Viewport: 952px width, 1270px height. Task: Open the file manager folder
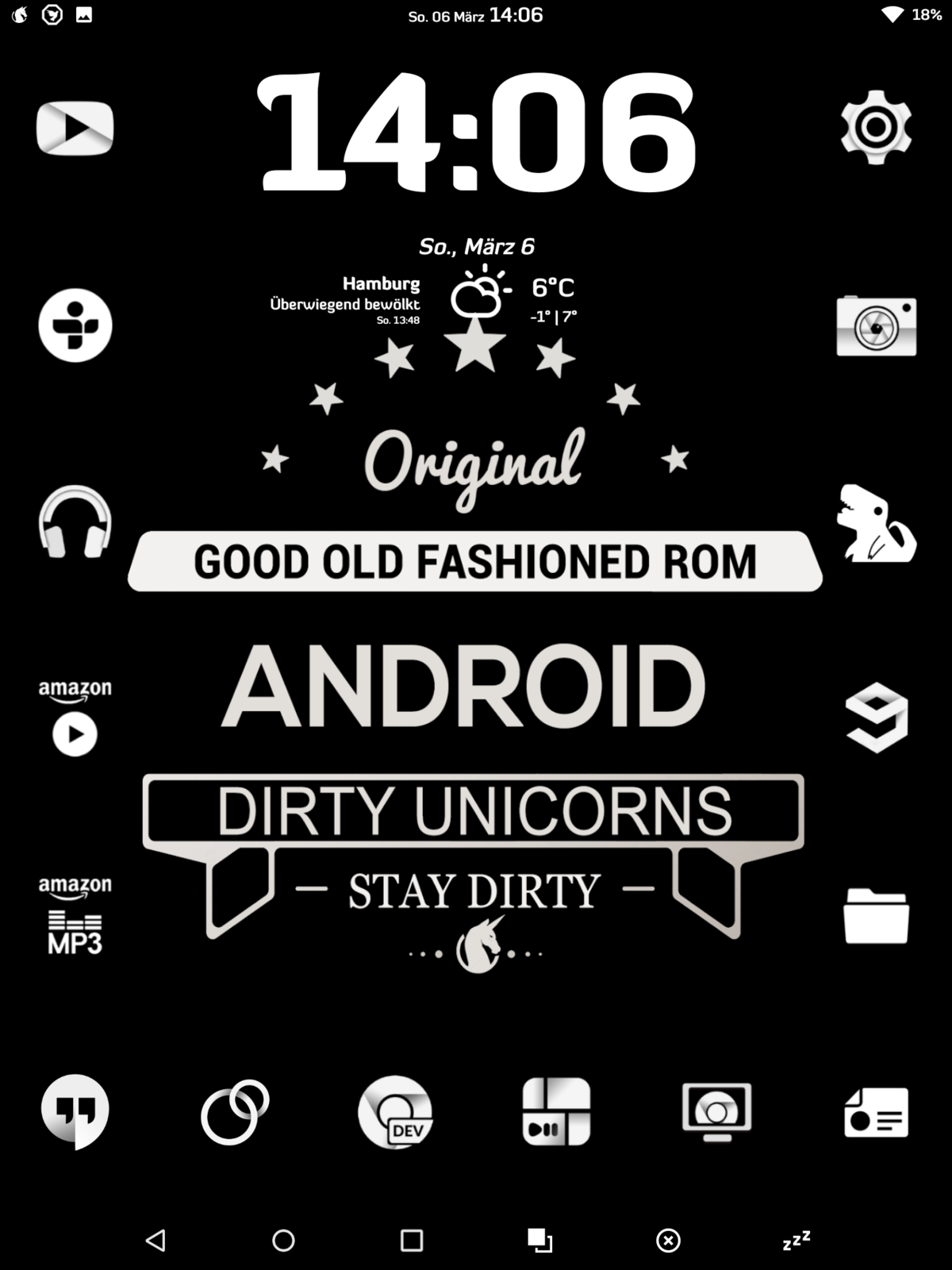[x=876, y=916]
